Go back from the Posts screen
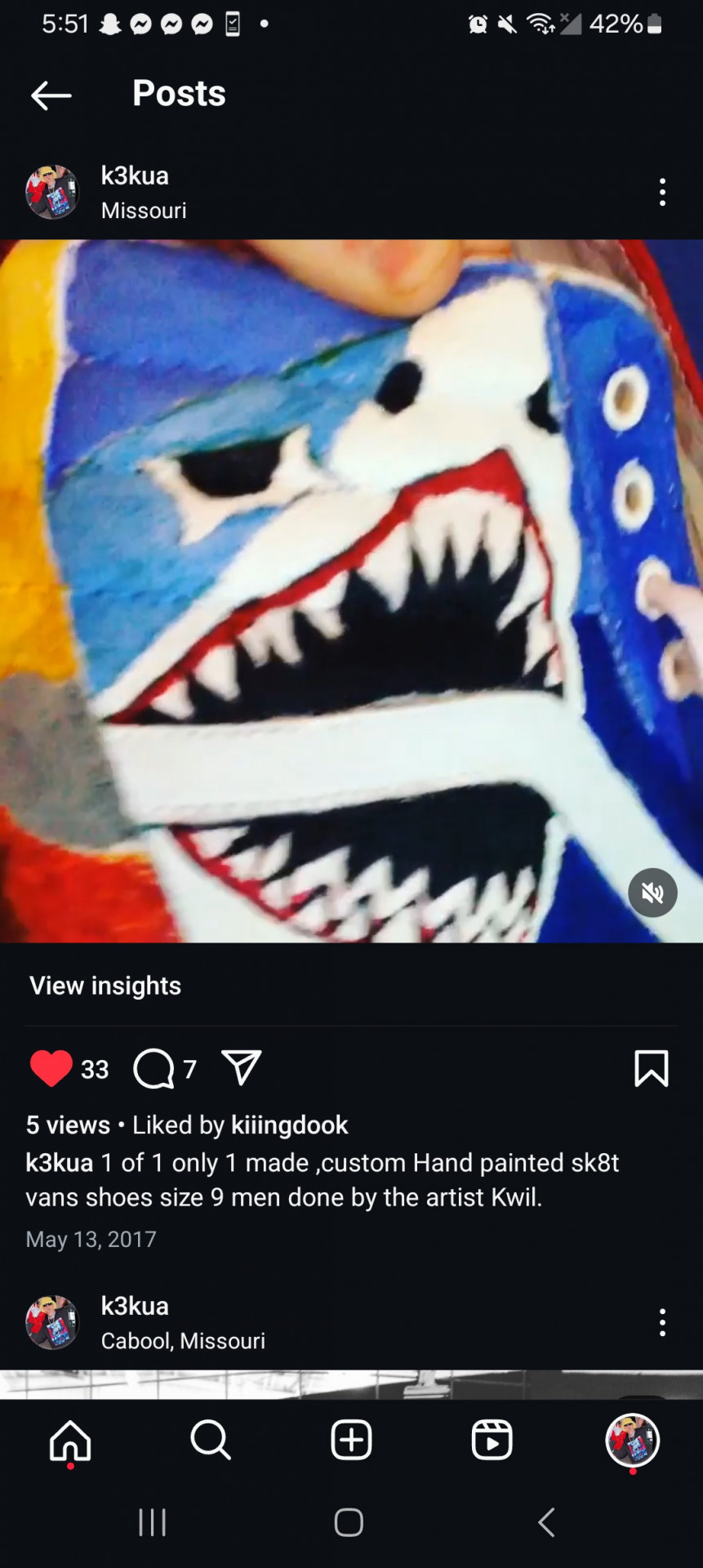 click(51, 96)
